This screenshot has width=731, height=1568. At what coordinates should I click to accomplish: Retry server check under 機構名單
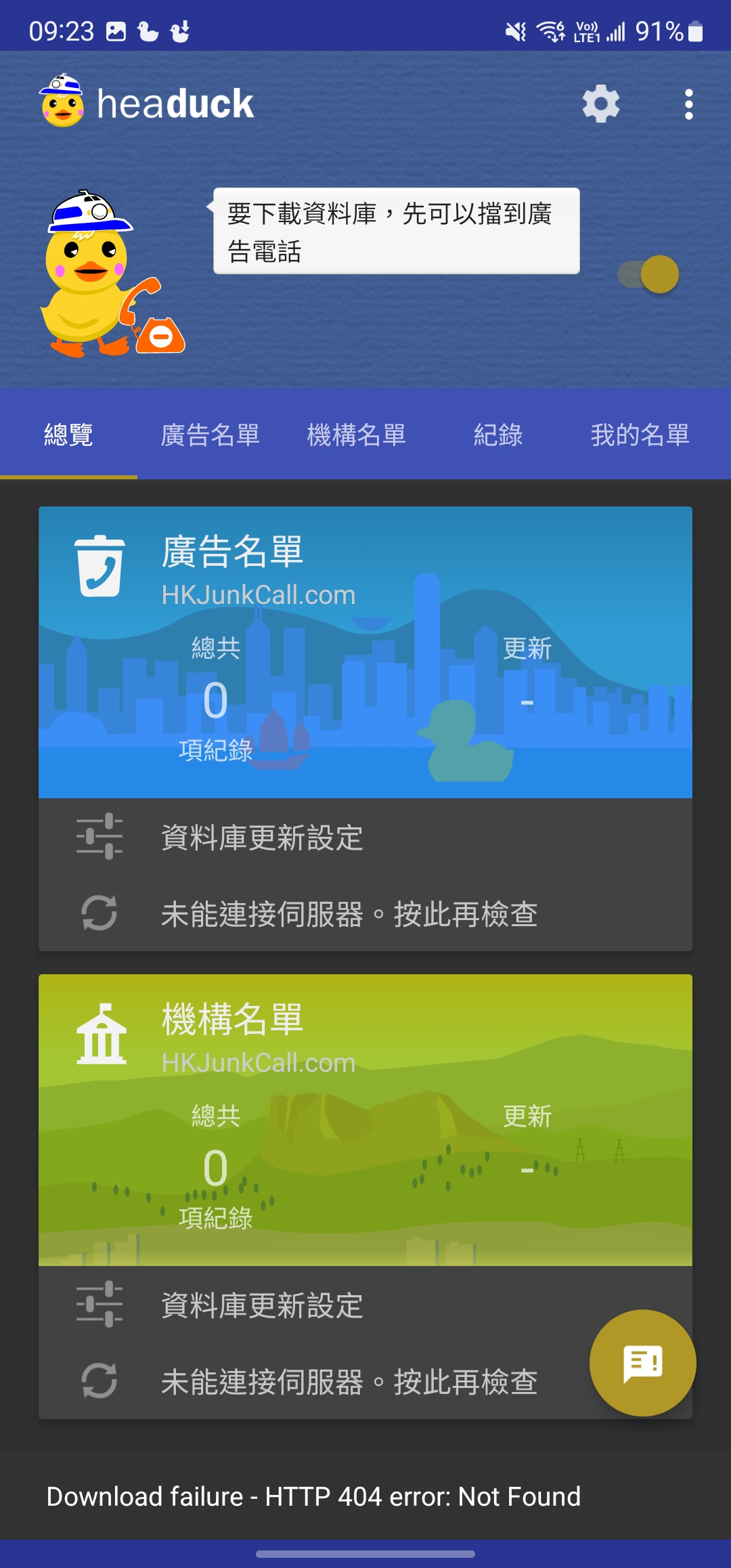coord(349,1382)
